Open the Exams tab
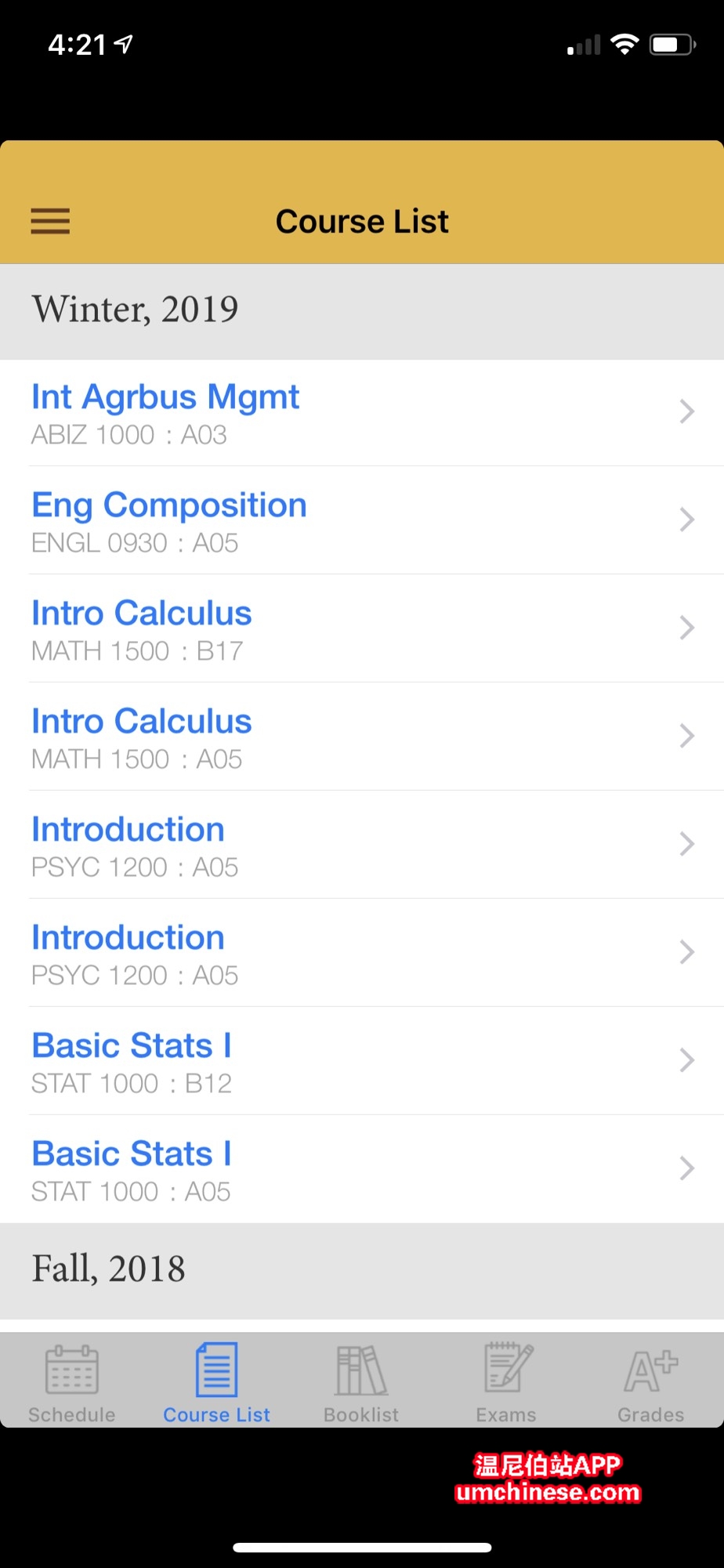The image size is (724, 1568). [506, 1384]
